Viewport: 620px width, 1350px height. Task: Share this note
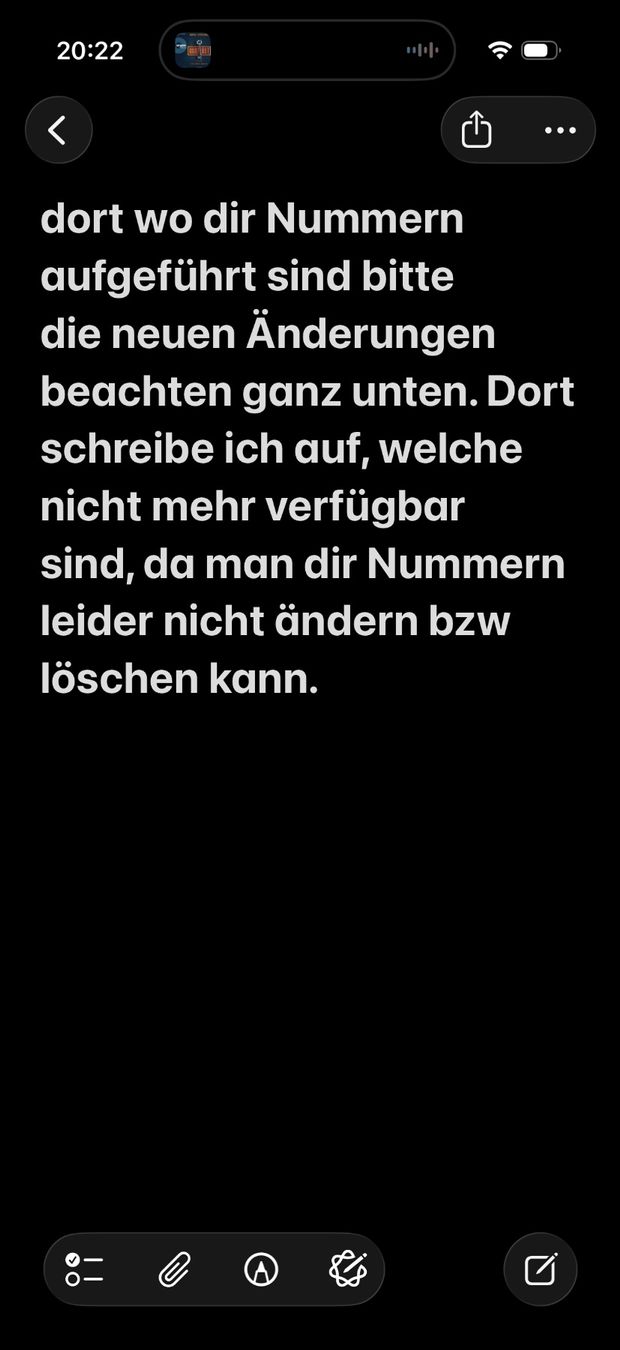tap(477, 130)
